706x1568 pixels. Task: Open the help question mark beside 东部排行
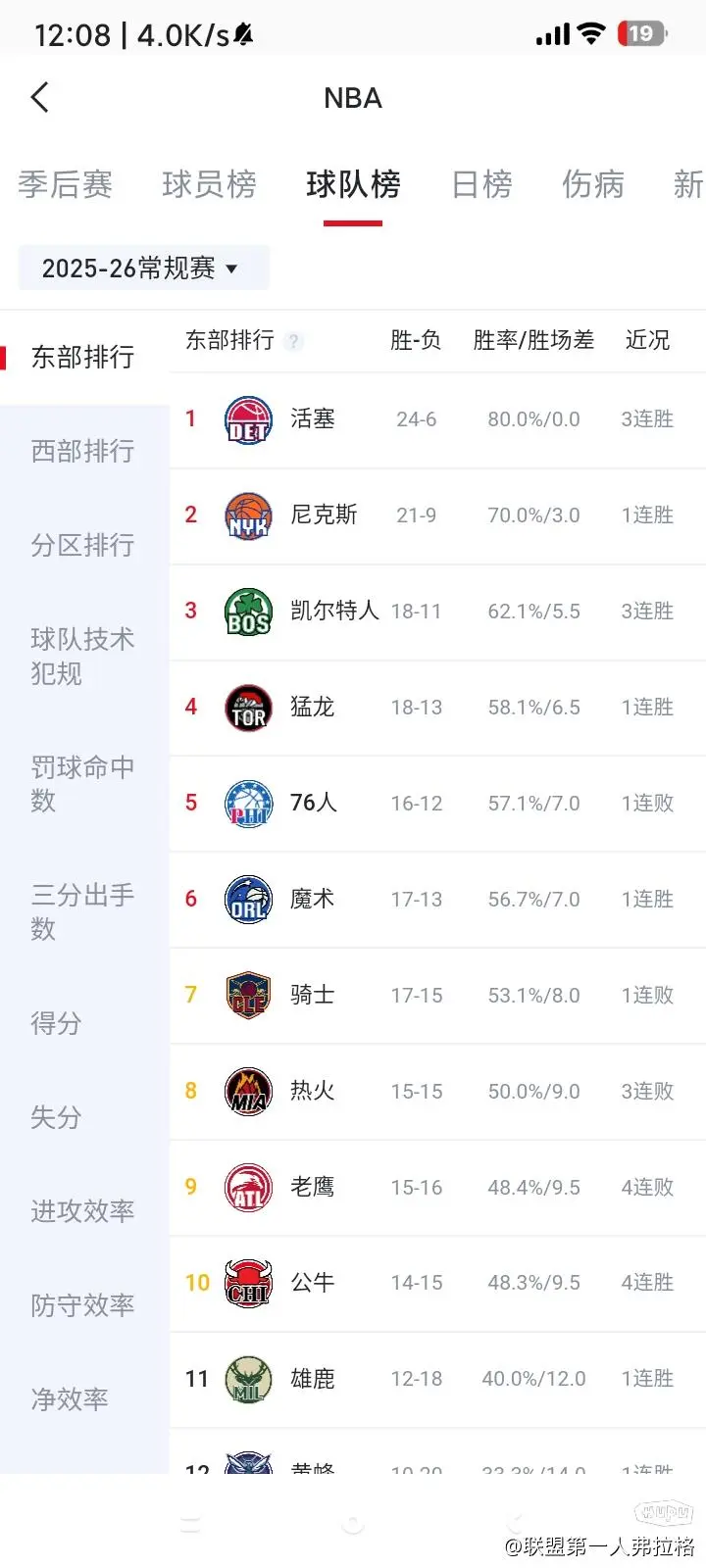click(x=294, y=342)
